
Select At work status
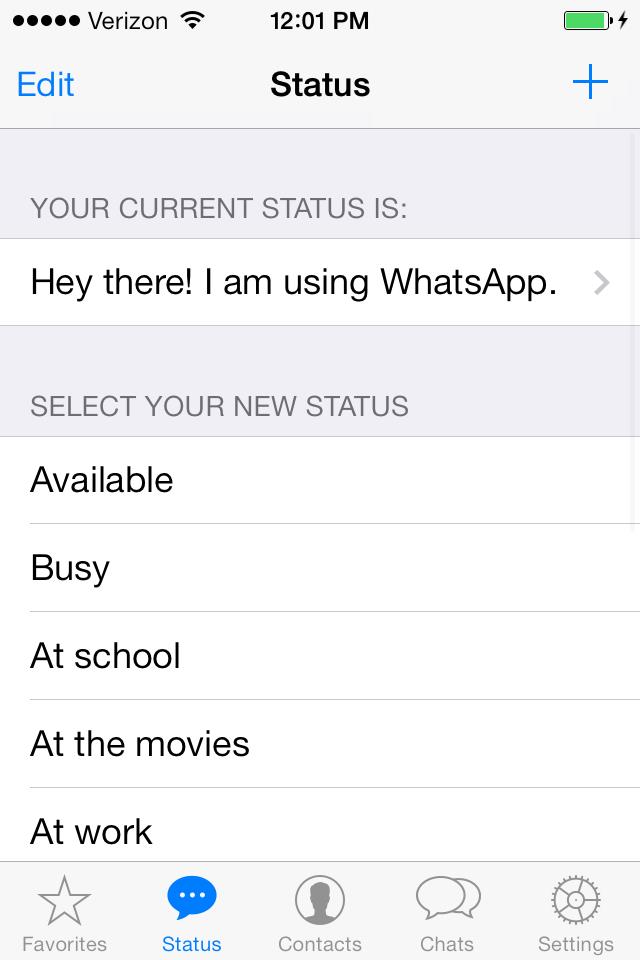pos(320,830)
